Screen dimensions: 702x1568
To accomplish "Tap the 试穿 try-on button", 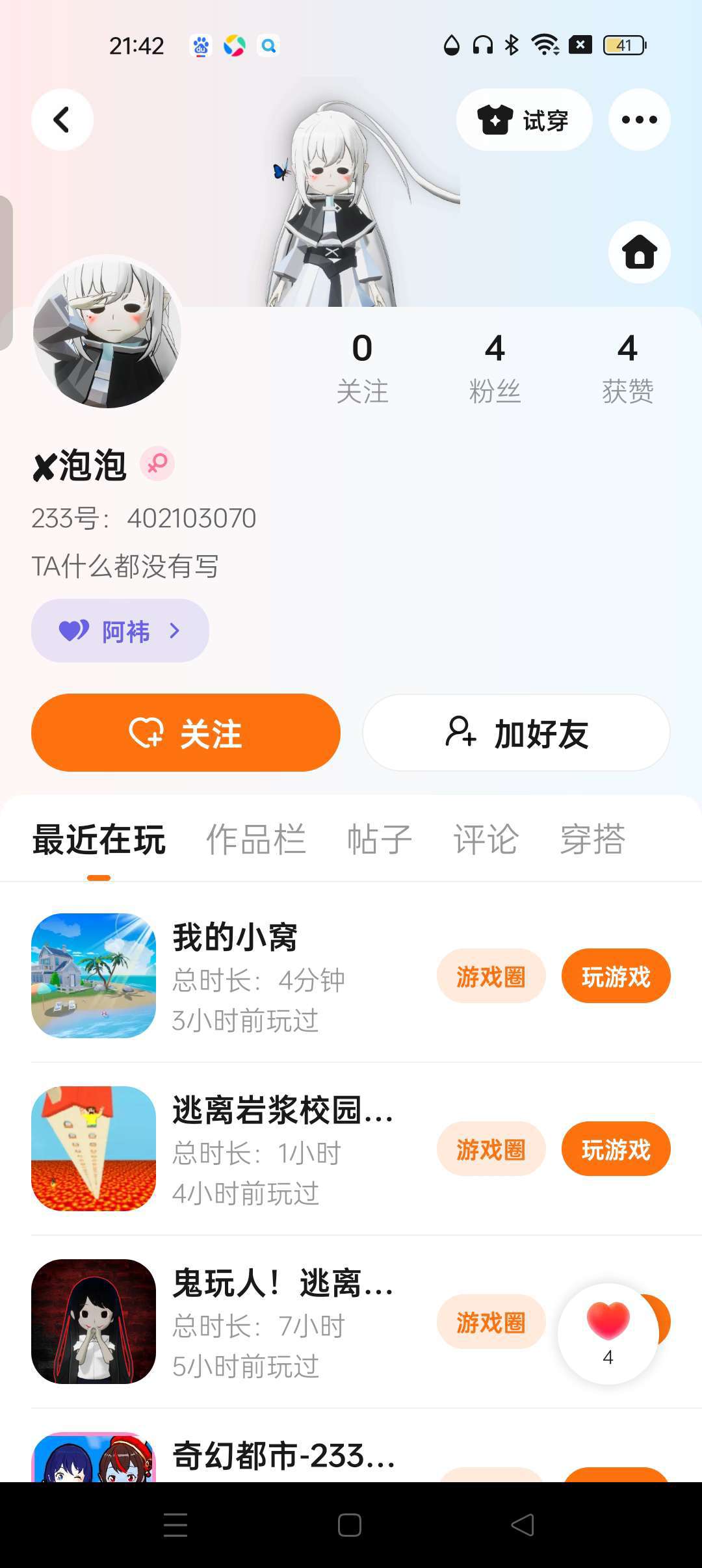I will 524,120.
